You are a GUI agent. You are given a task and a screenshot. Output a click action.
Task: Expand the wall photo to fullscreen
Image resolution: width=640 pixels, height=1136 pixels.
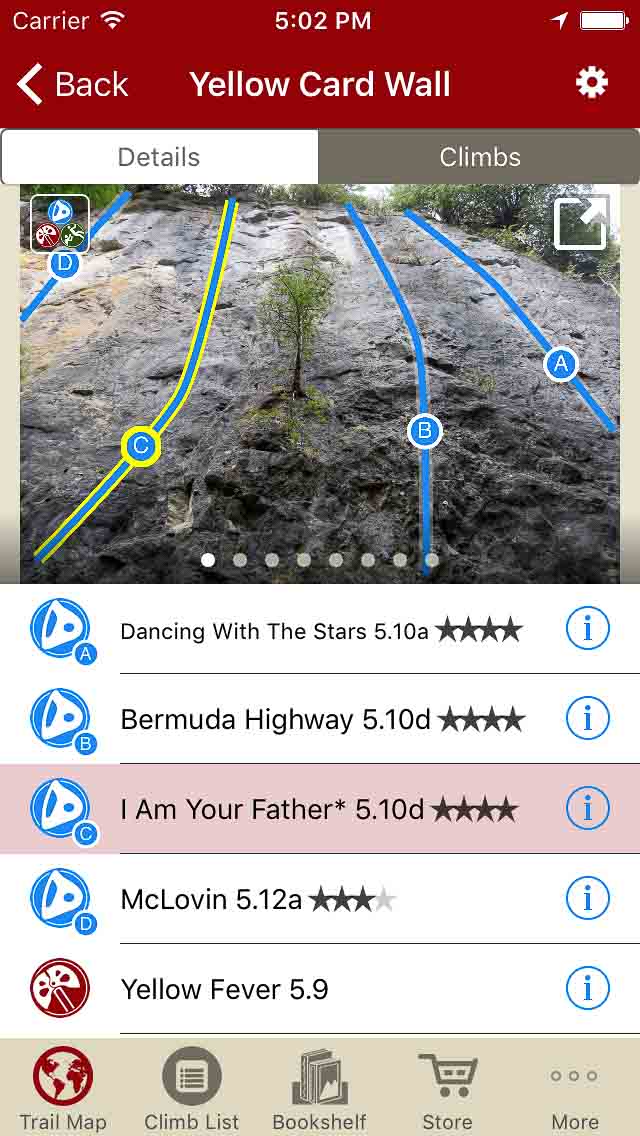click(x=582, y=222)
